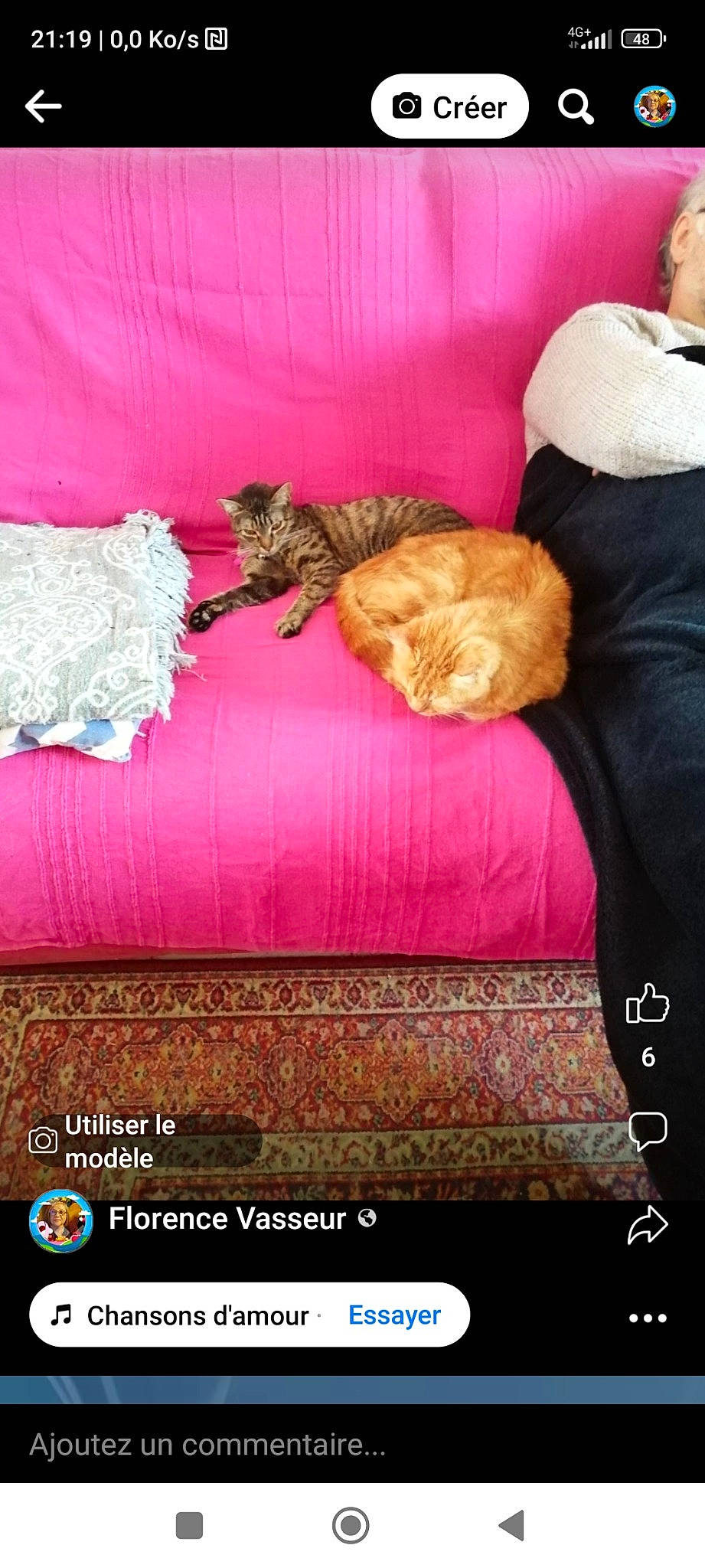The image size is (705, 1568).
Task: Open Florence Vasseur's profile
Action: 227,1219
